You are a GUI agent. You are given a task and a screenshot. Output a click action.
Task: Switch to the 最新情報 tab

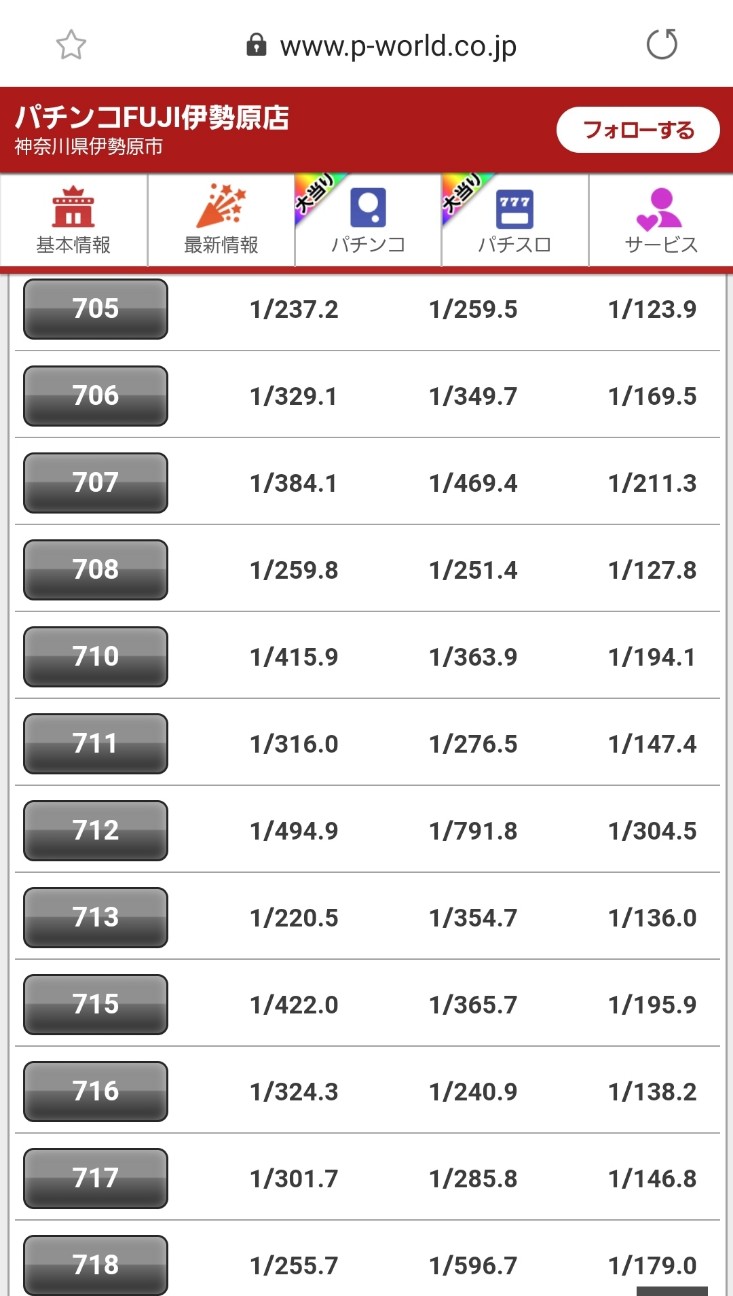coord(221,221)
